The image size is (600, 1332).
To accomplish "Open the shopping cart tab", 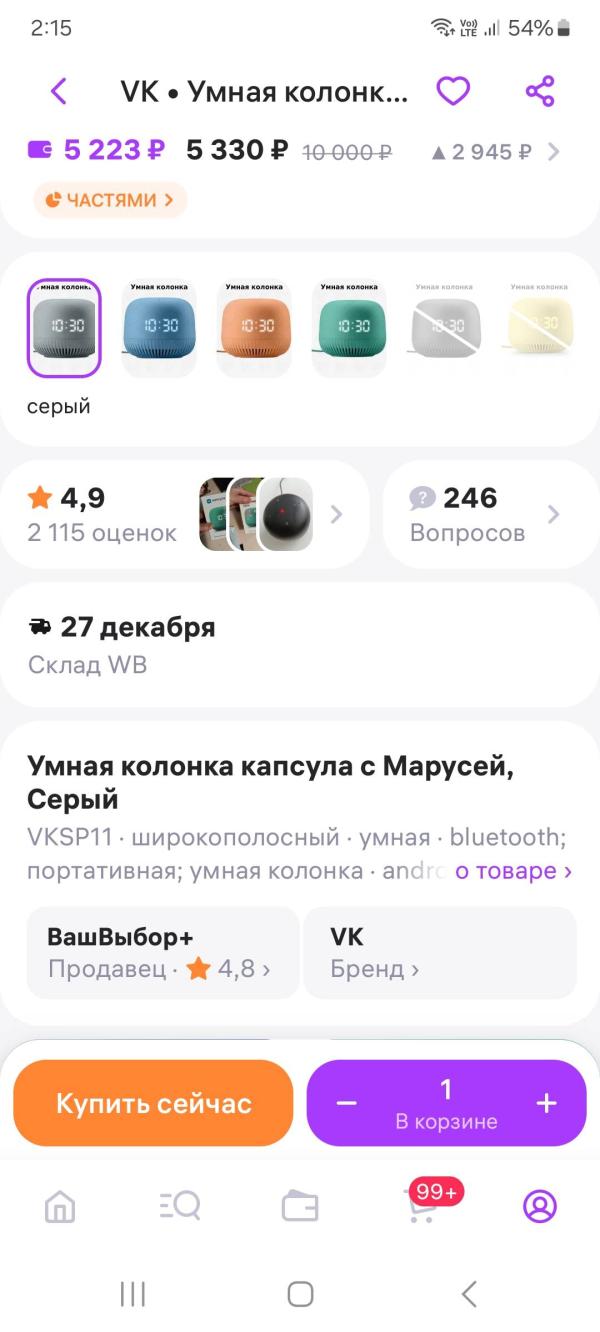I will [422, 1207].
